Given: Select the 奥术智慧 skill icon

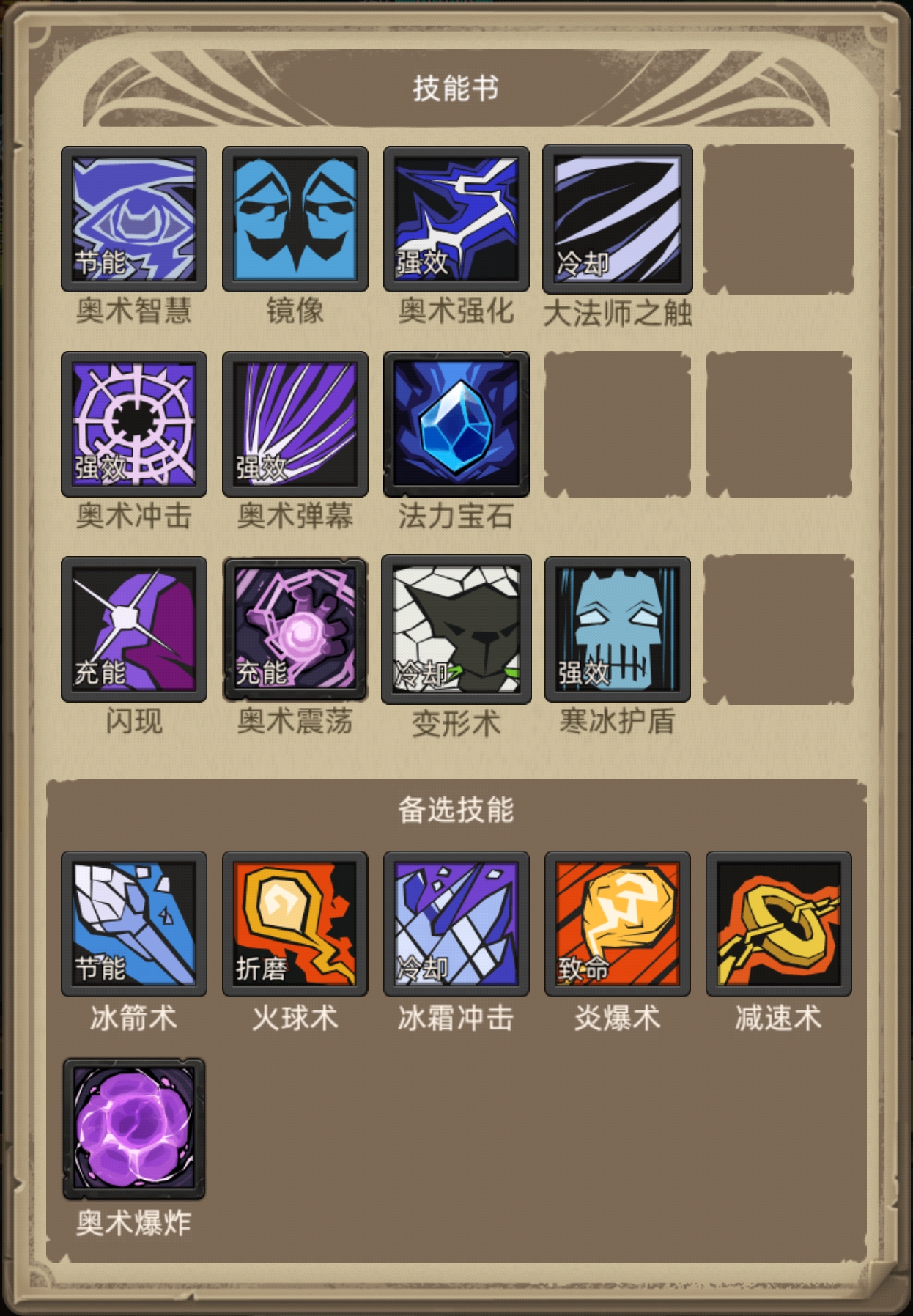Looking at the screenshot, I should coord(134,219).
